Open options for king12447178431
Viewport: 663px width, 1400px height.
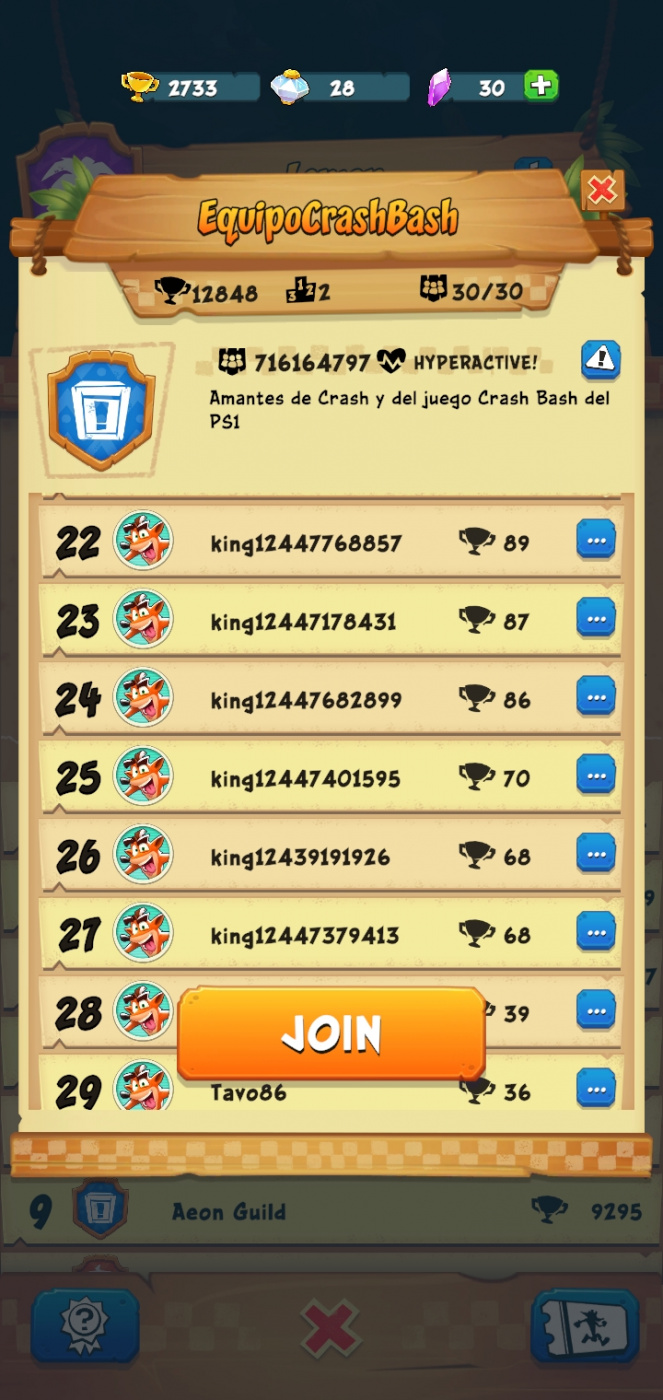[596, 619]
